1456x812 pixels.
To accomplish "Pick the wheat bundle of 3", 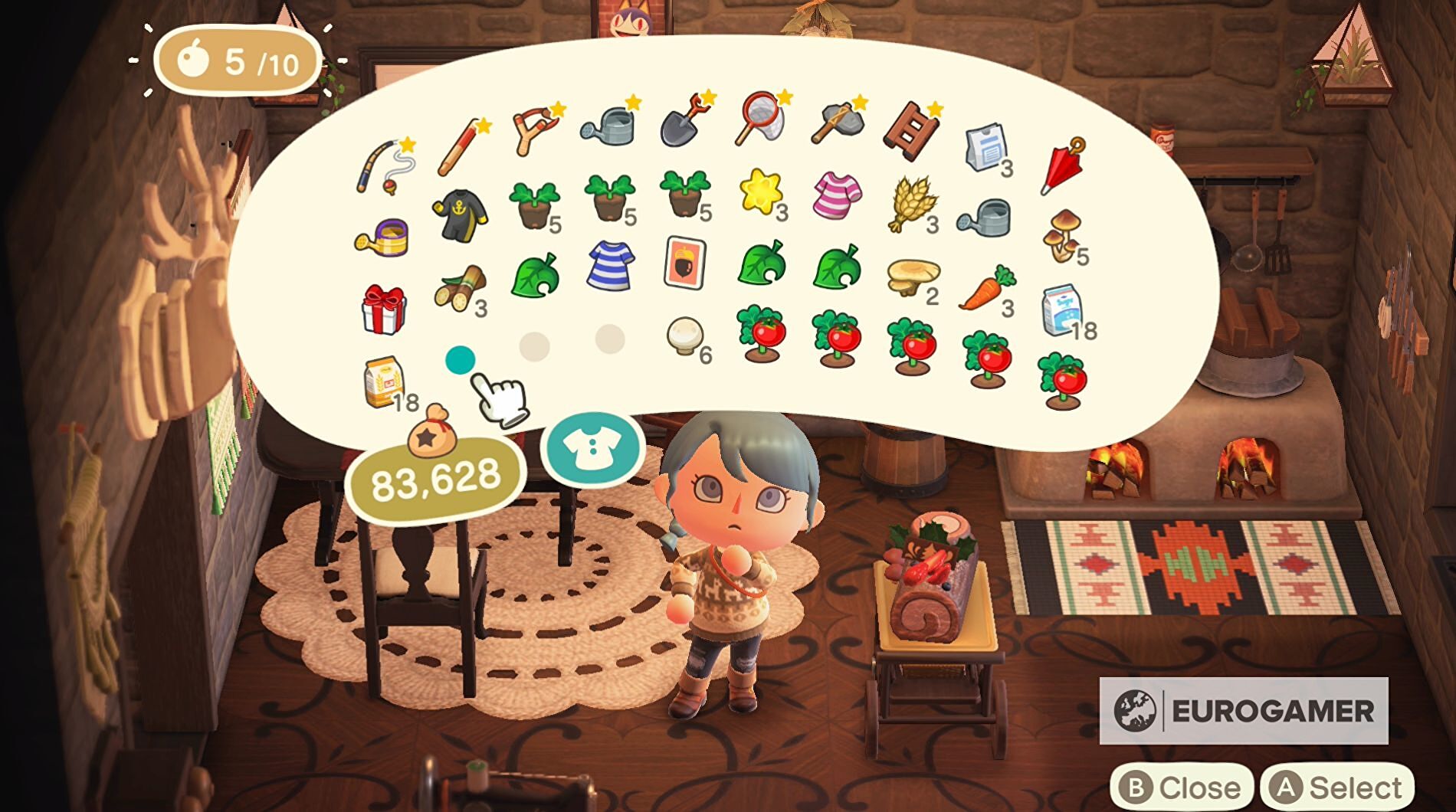I will point(910,203).
